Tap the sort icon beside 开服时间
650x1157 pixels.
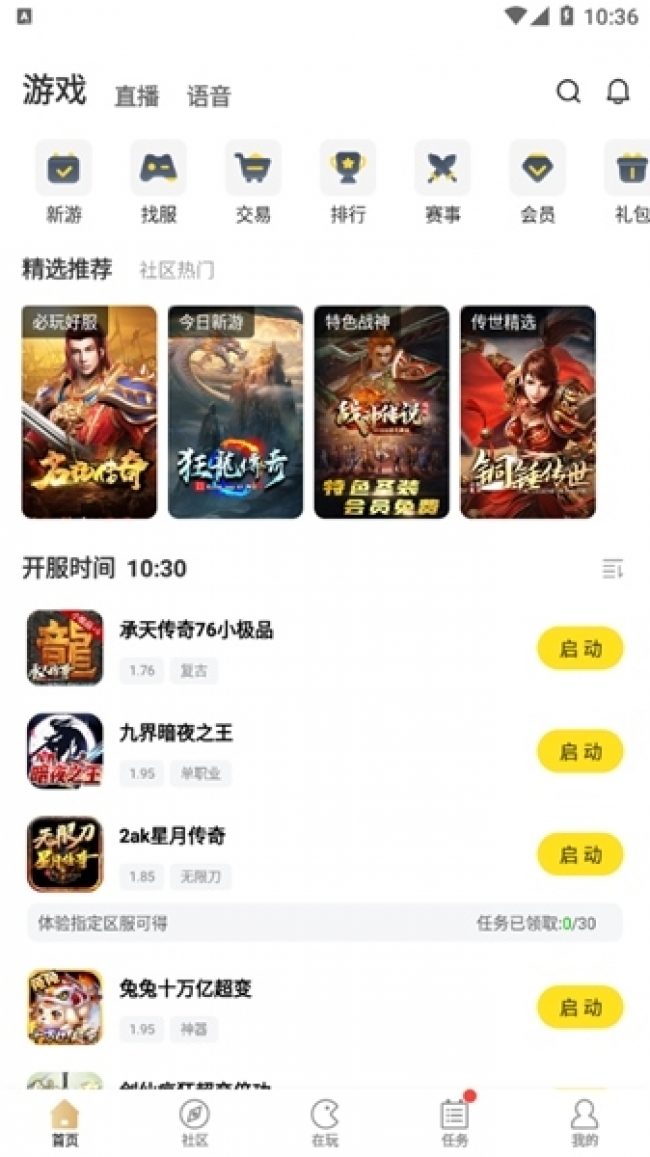point(613,569)
